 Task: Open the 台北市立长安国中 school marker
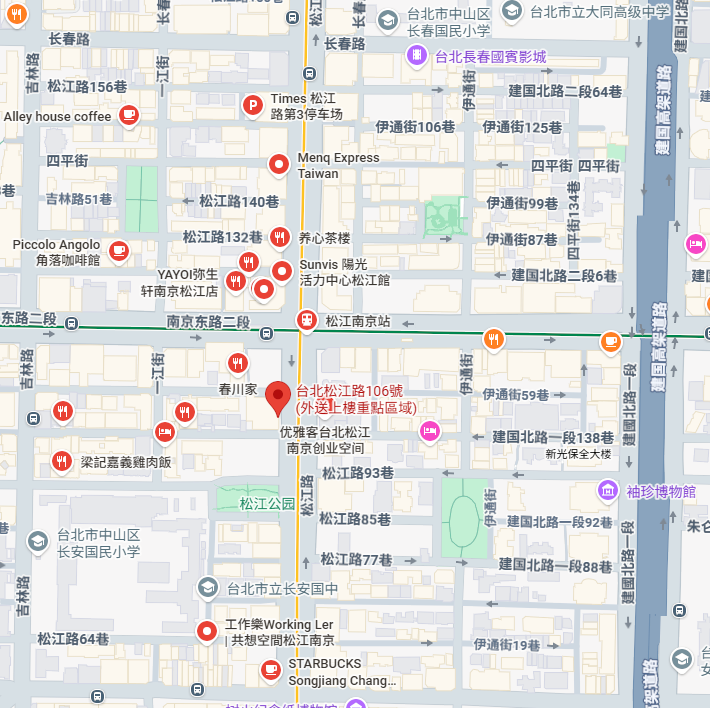tap(208, 588)
